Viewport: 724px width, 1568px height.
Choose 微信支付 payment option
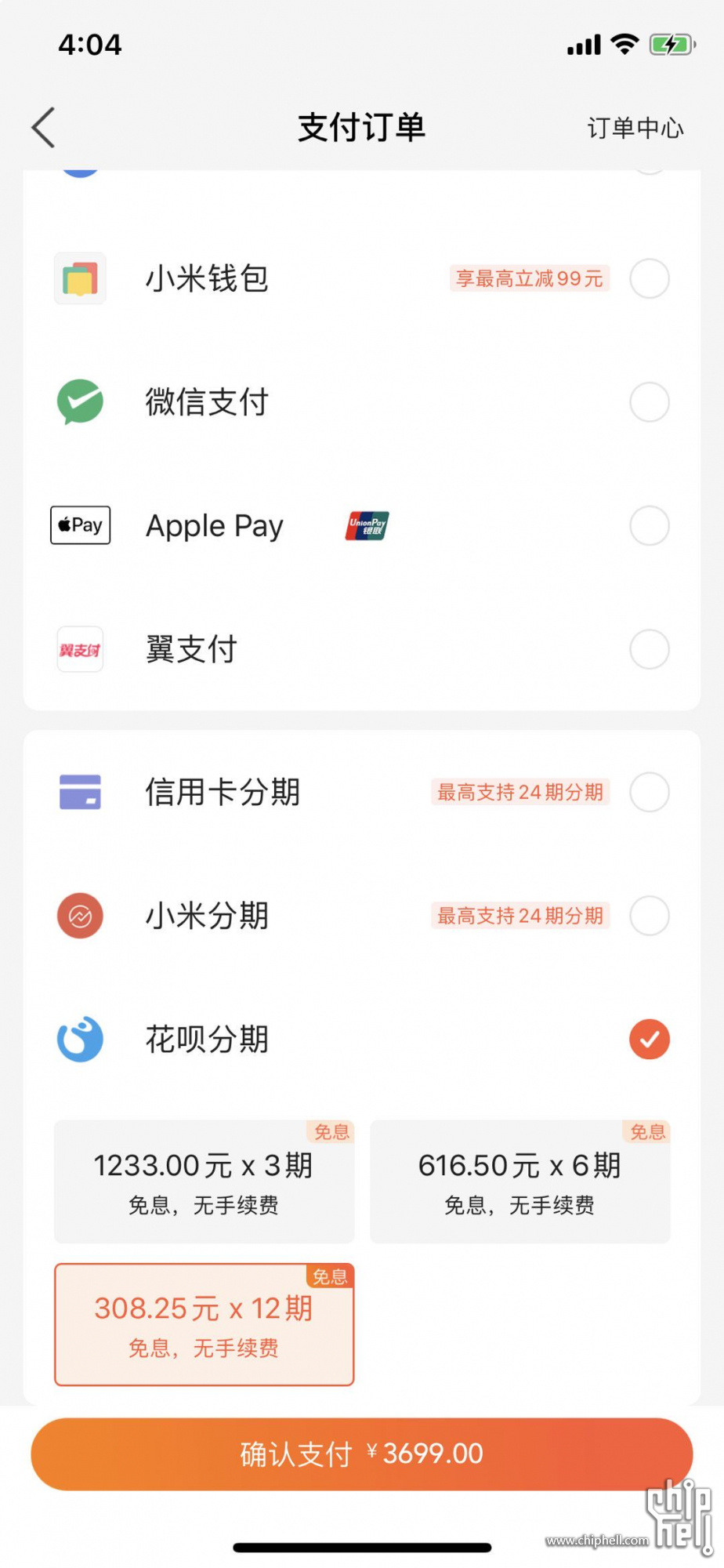click(x=362, y=402)
